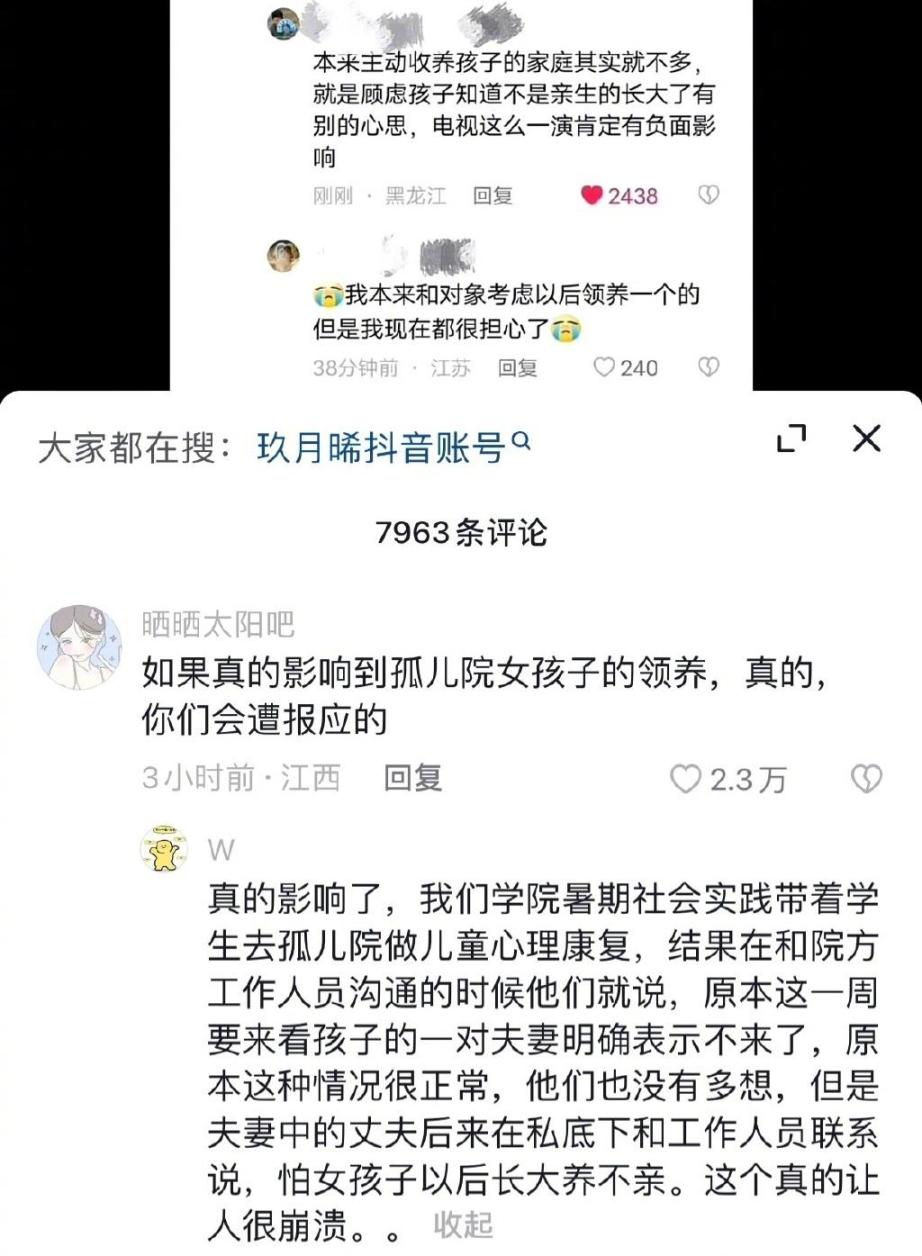Reply to 晒晒太阳吧's comment
The image size is (922, 1256).
413,778
